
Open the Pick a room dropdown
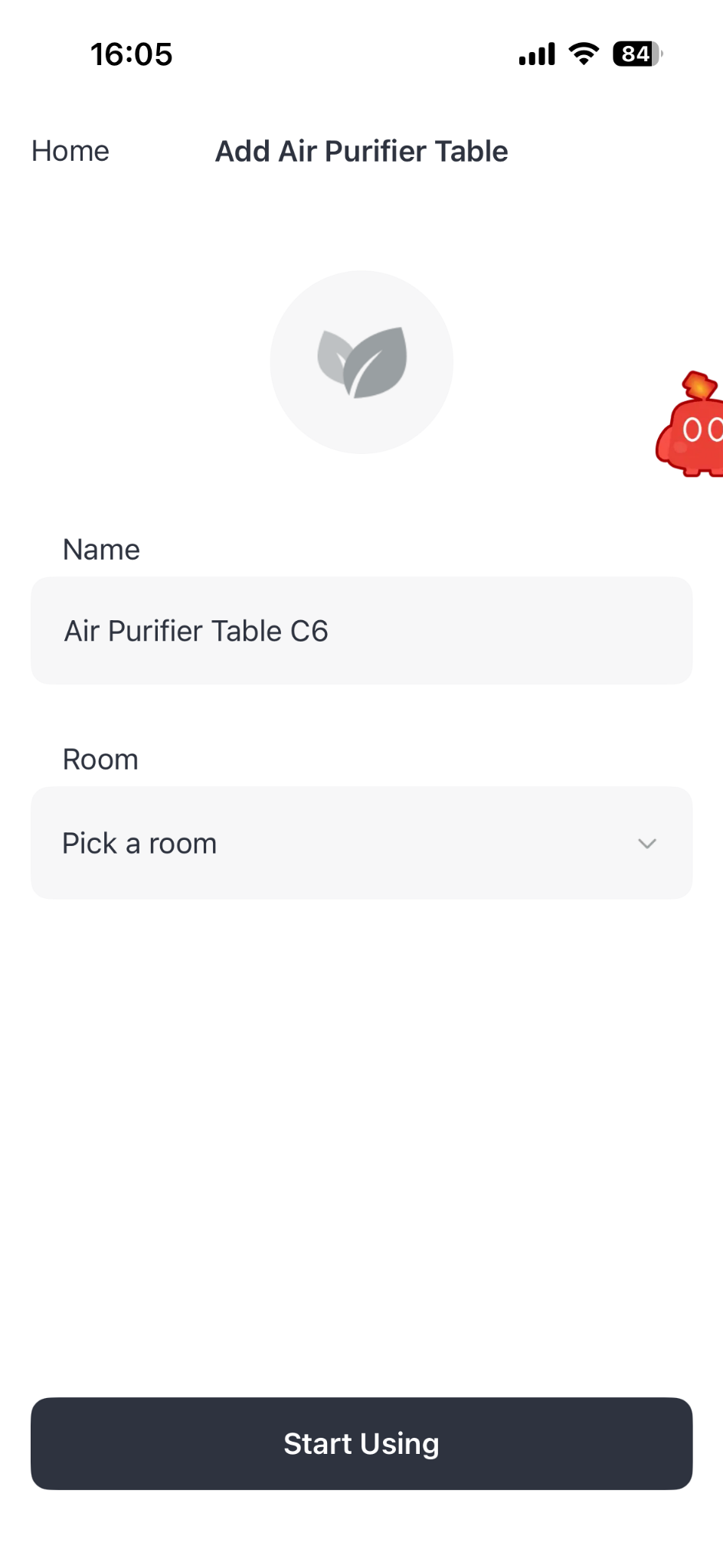361,843
